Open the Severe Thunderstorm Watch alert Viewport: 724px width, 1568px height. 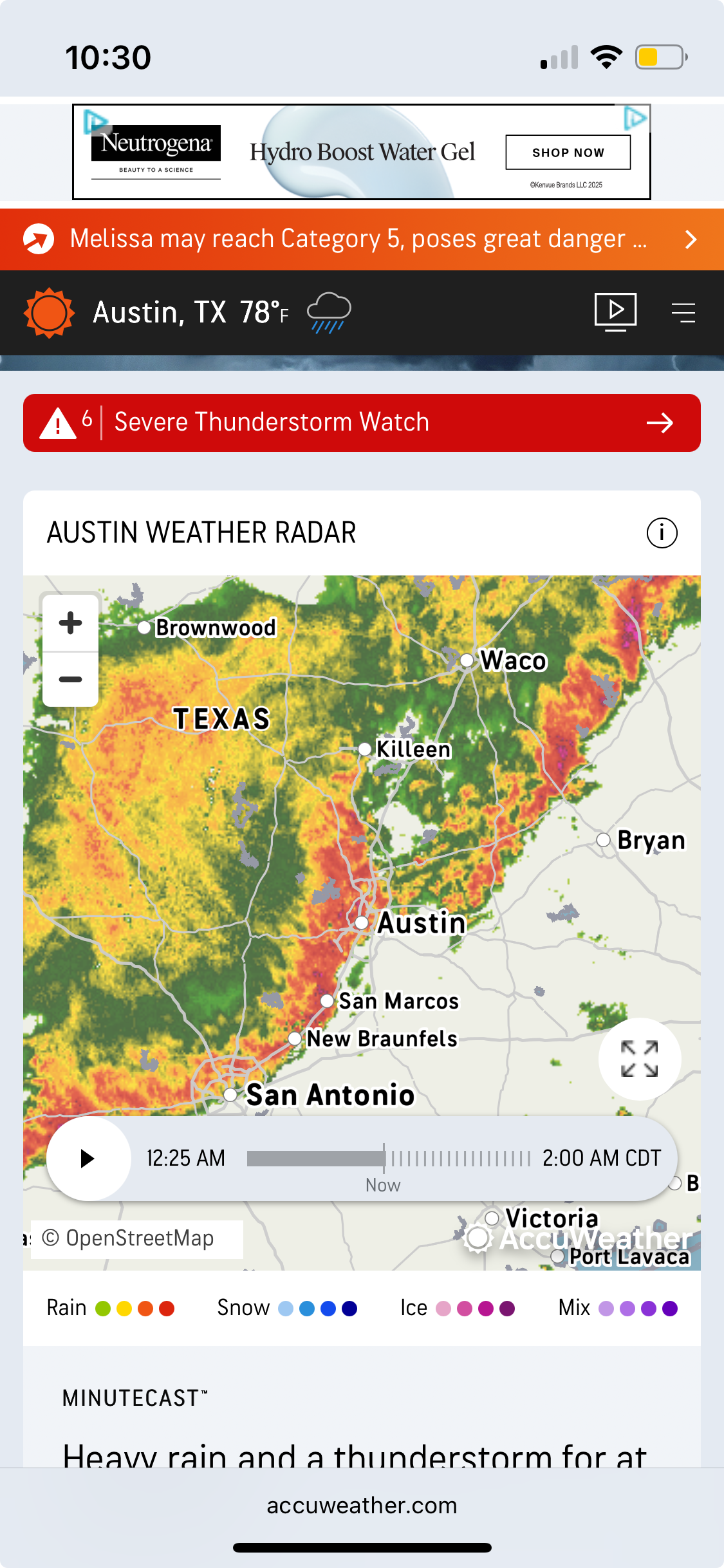tap(362, 423)
